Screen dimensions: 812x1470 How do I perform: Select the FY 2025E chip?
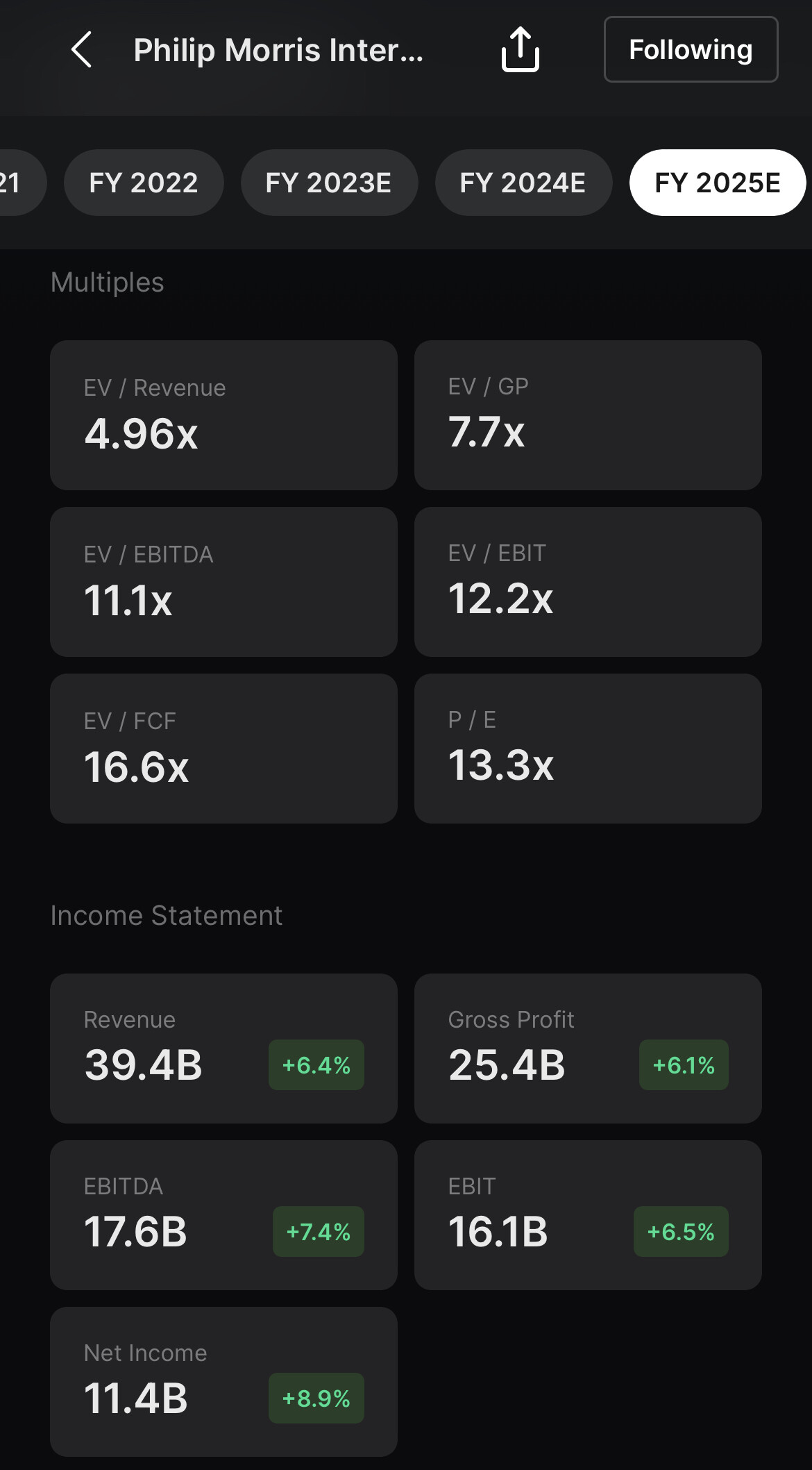click(x=718, y=183)
